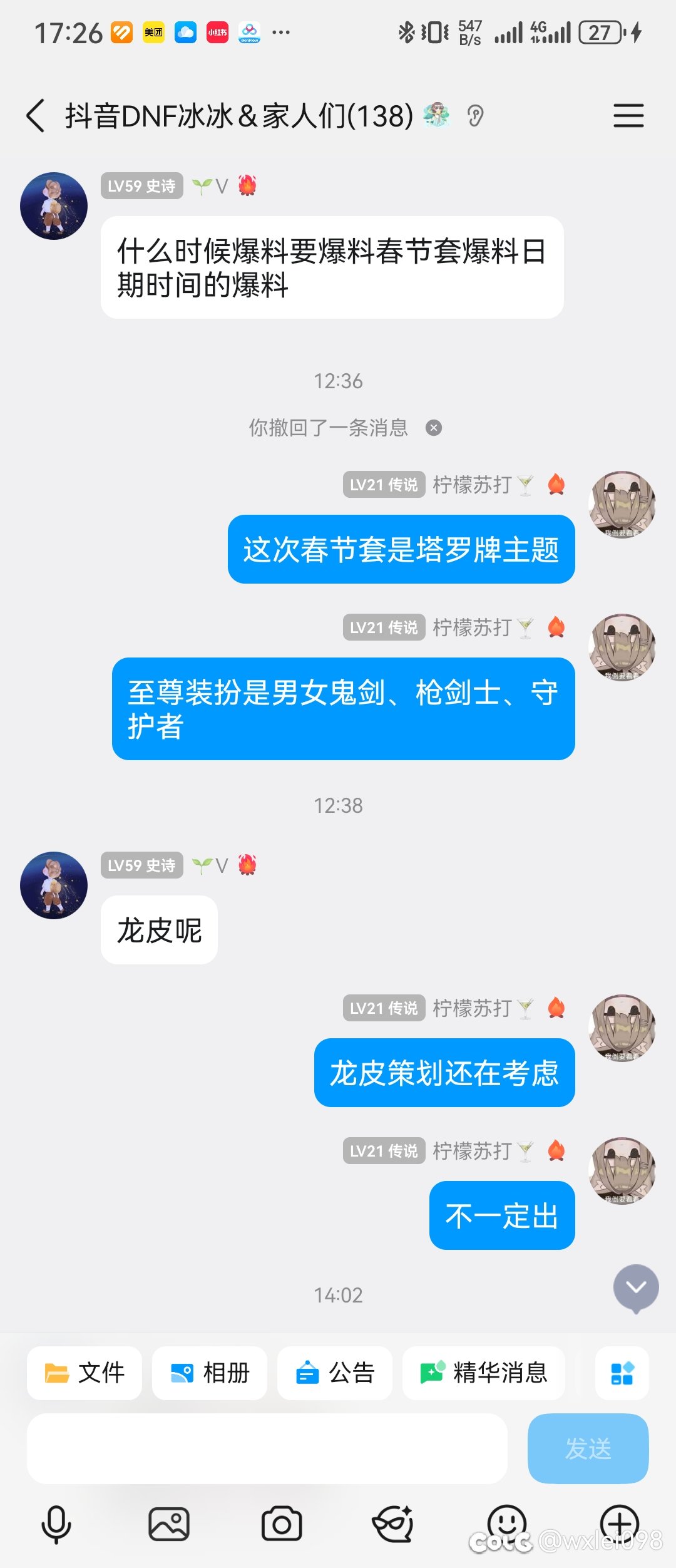
Task: Start voice input with the microphone
Action: pos(56,1525)
